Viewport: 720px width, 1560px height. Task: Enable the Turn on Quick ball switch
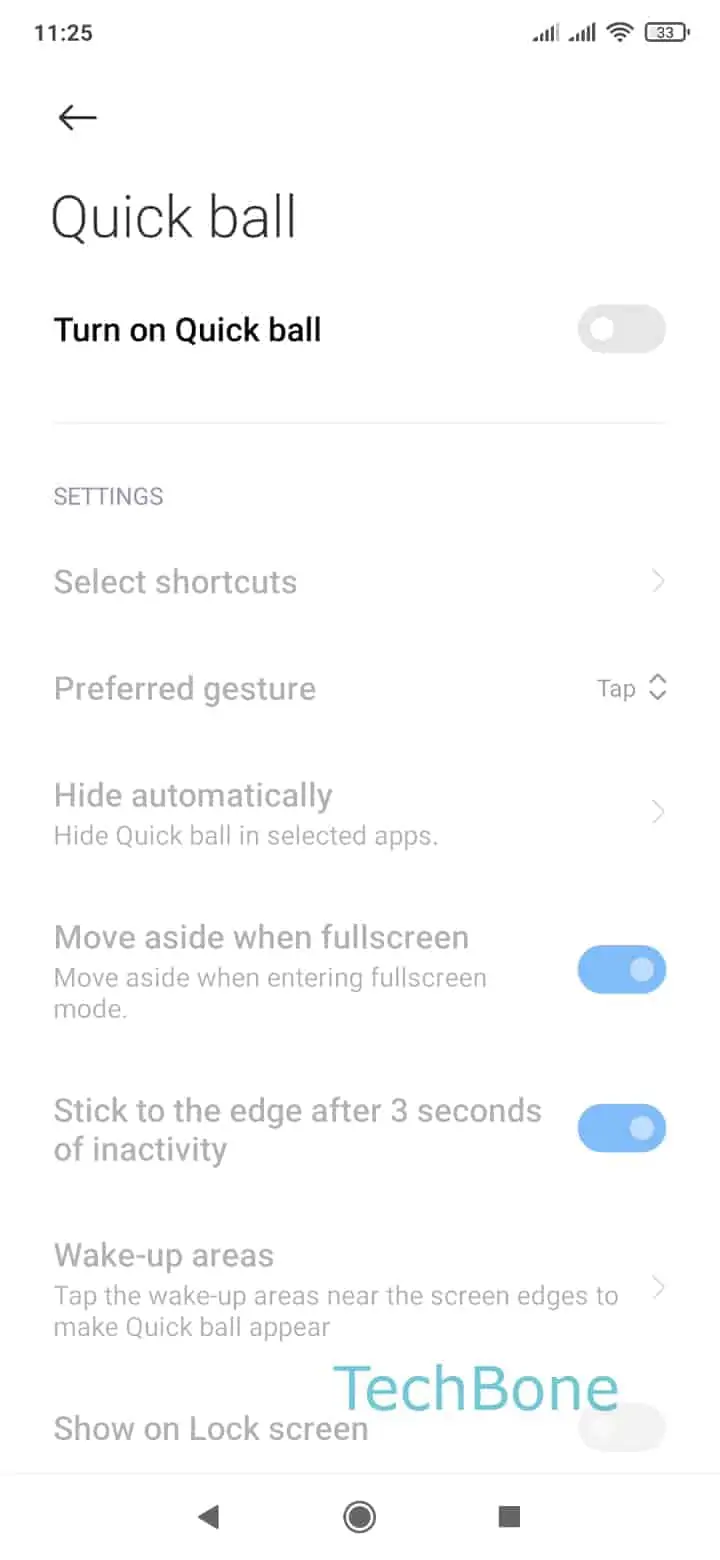(x=621, y=329)
